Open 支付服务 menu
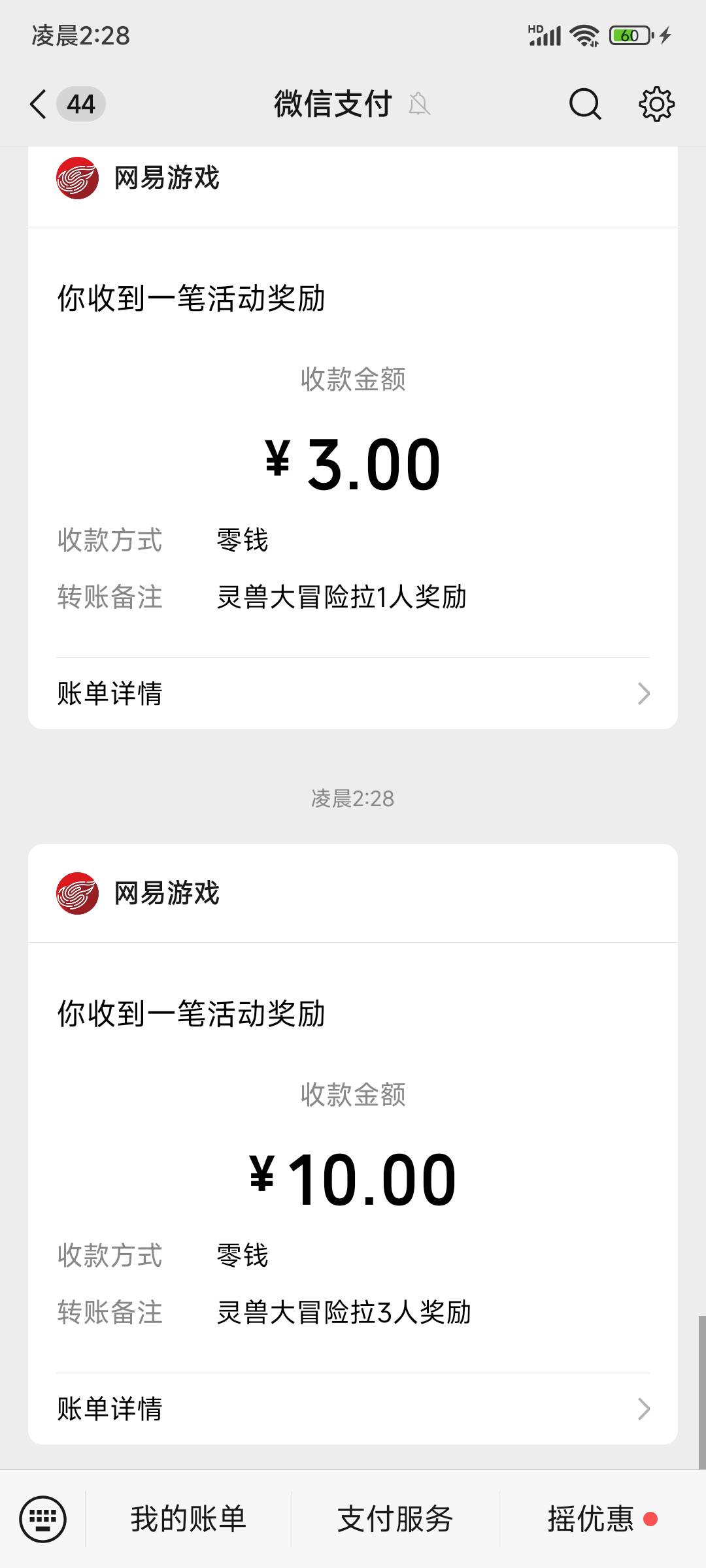 [x=395, y=1519]
